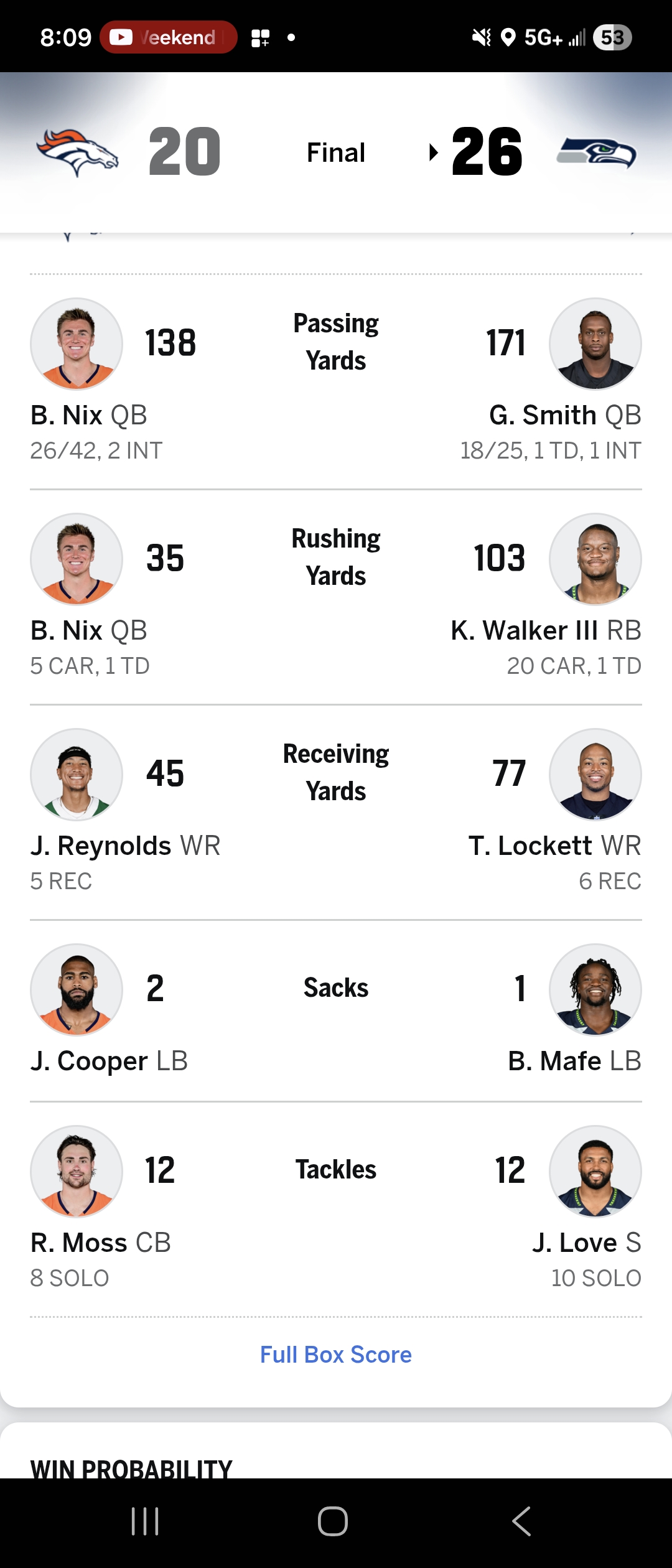
Task: Open the Seattle Seahawks team logo
Action: tap(596, 152)
